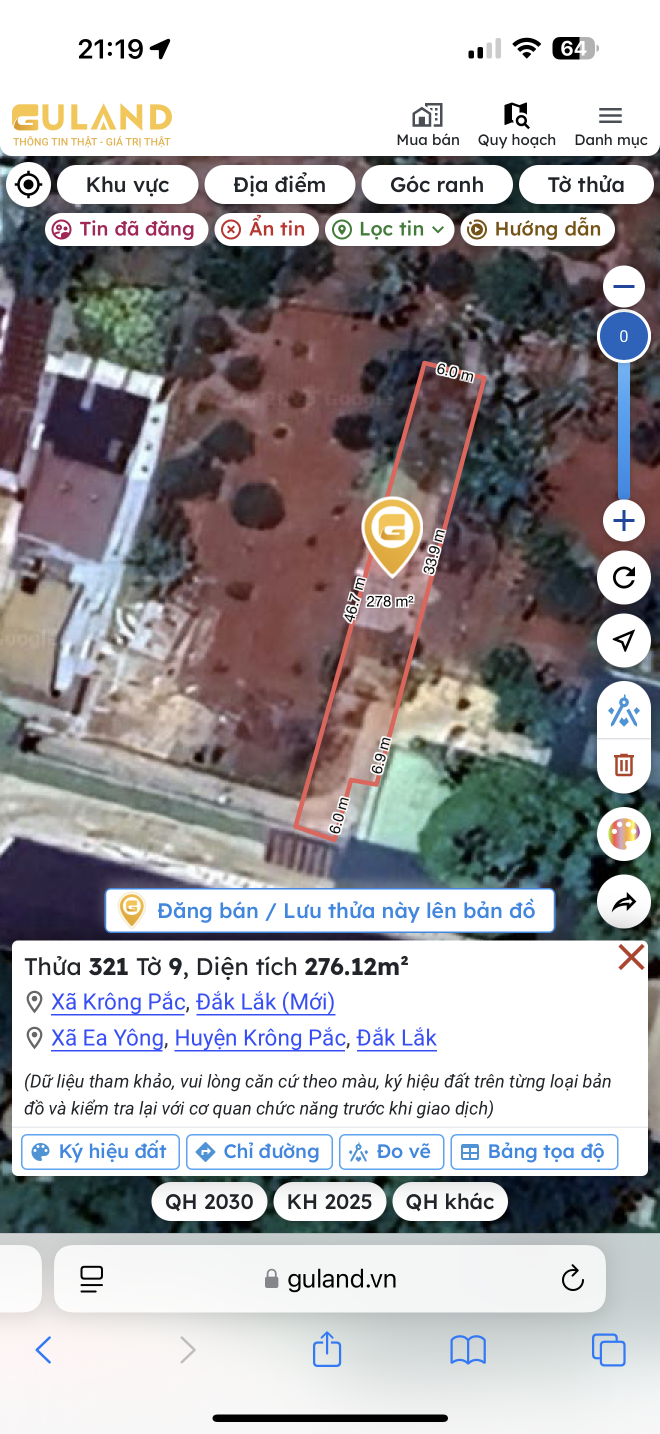Zoom in with the plus button
This screenshot has height=1434, width=660.
(624, 521)
